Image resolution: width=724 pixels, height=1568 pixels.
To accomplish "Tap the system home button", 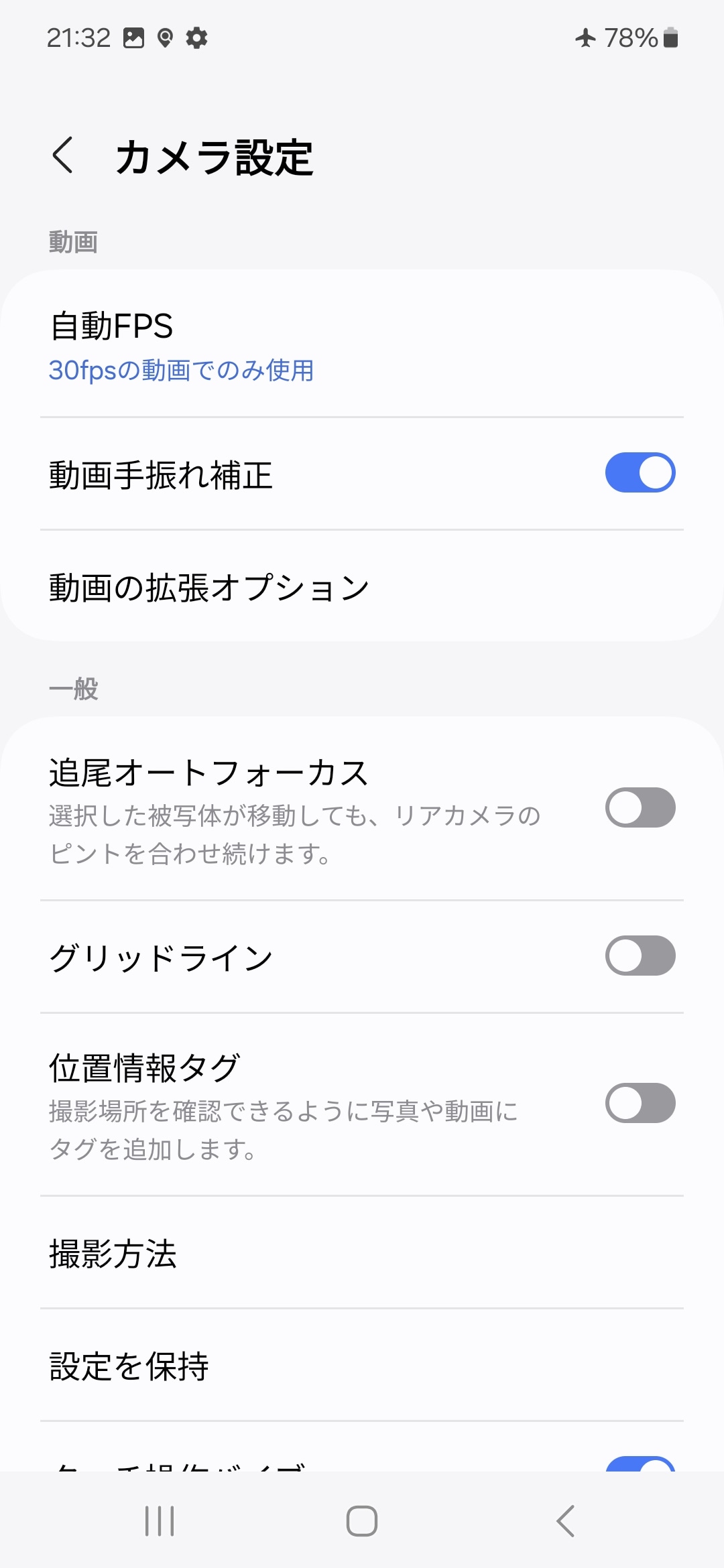I will click(x=362, y=1521).
